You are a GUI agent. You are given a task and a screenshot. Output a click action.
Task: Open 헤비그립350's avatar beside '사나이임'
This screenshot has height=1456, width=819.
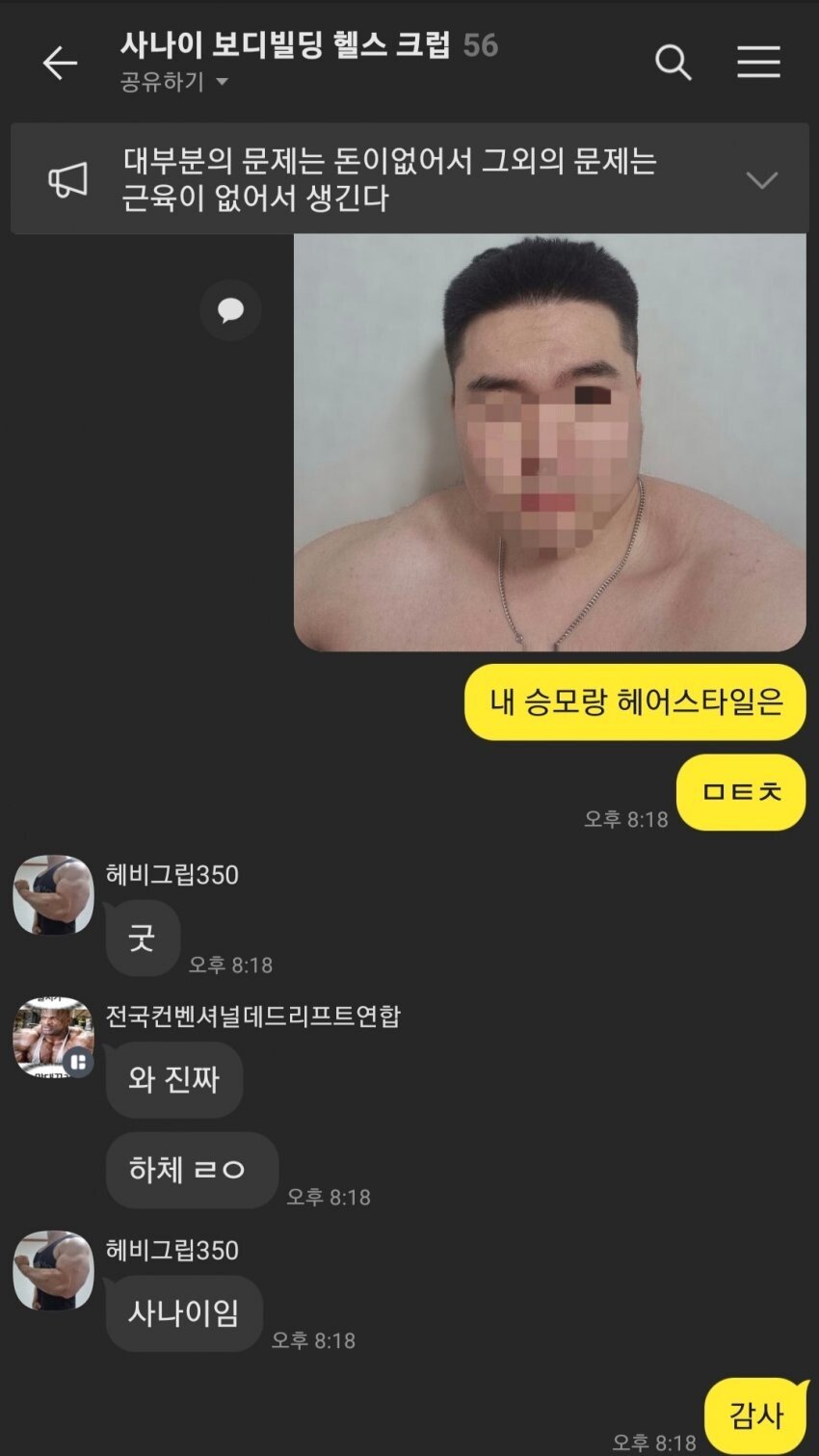pyautogui.click(x=53, y=1270)
